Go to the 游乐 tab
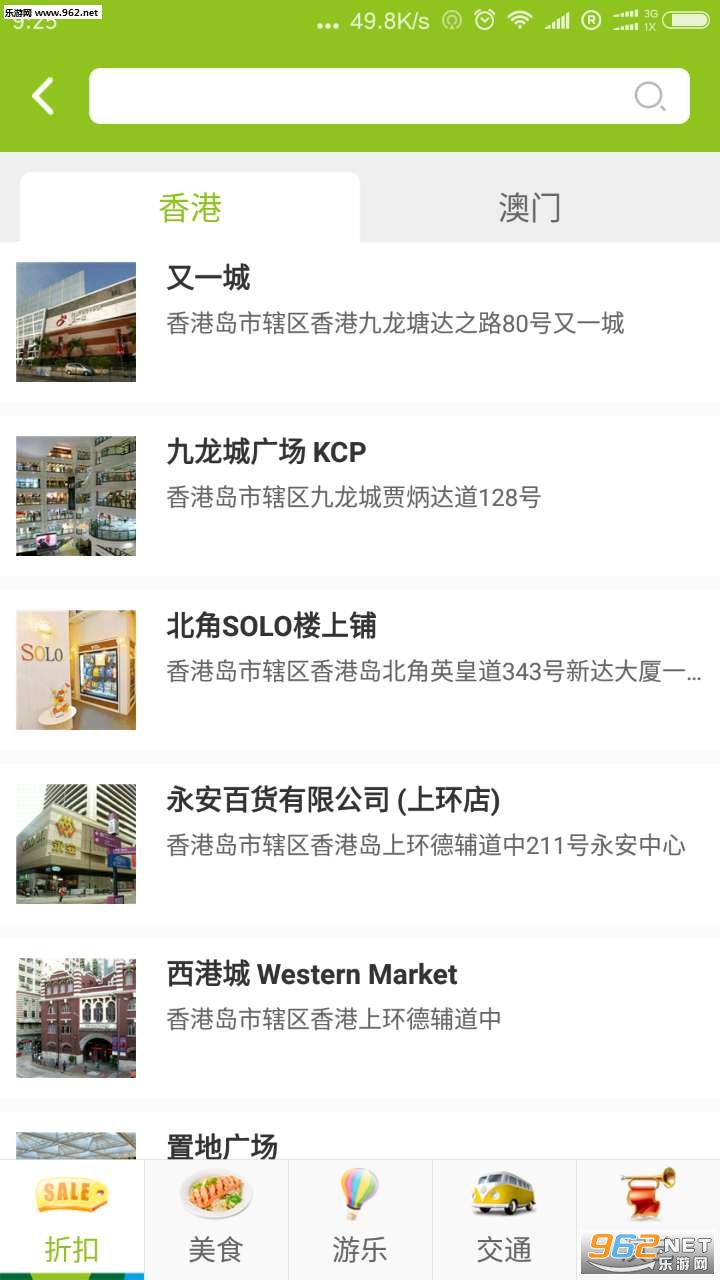 [360, 1220]
